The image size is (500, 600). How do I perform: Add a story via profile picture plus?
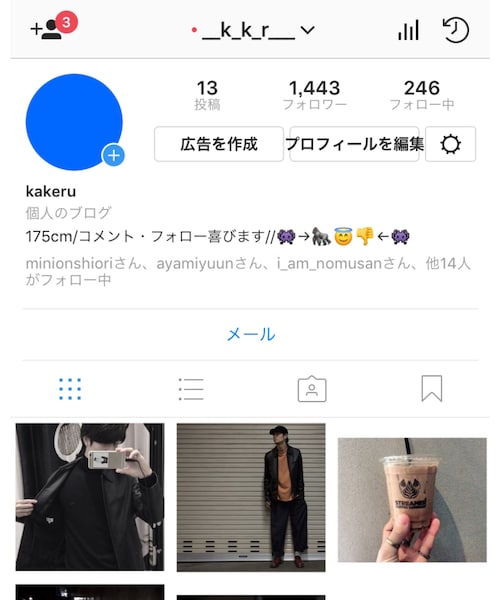click(x=113, y=155)
